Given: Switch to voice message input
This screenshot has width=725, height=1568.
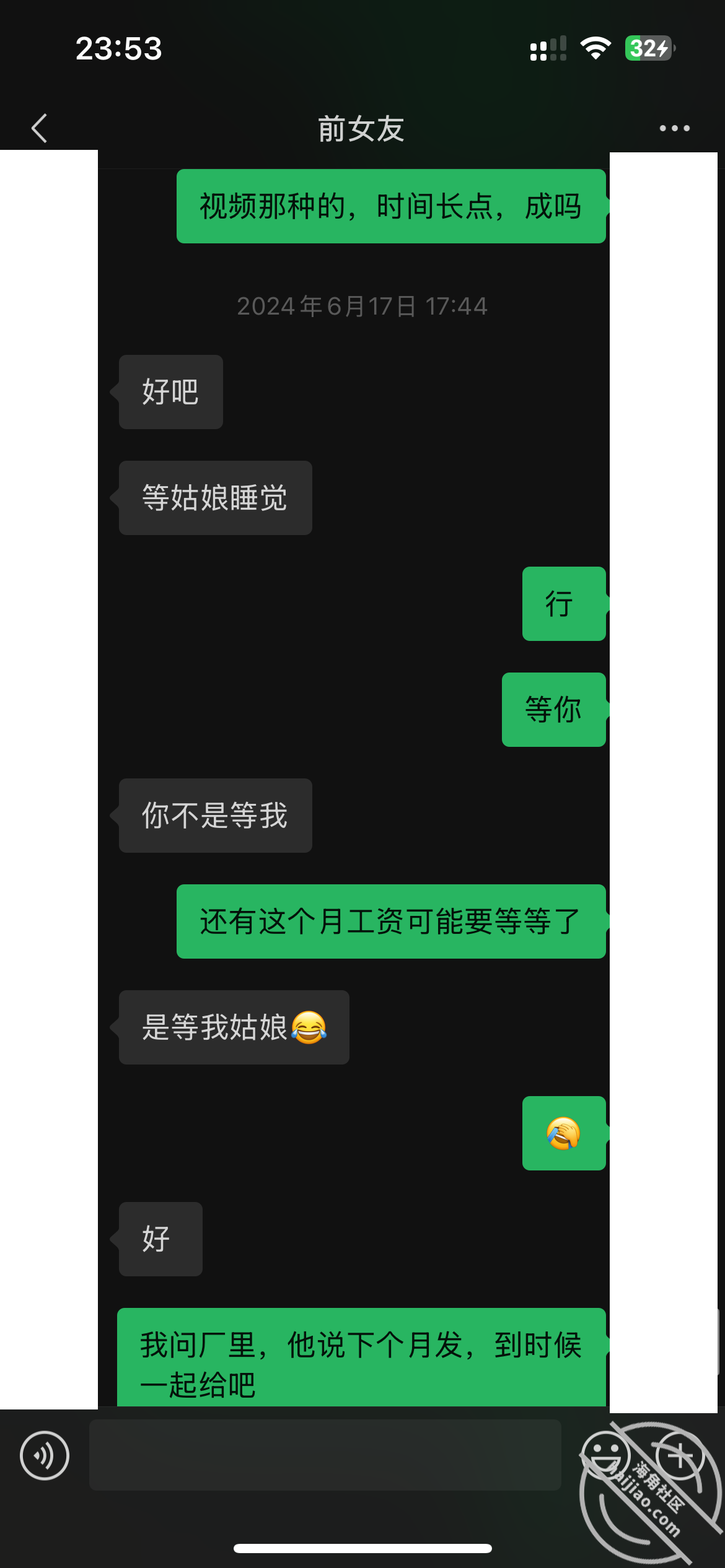Looking at the screenshot, I should [44, 1455].
